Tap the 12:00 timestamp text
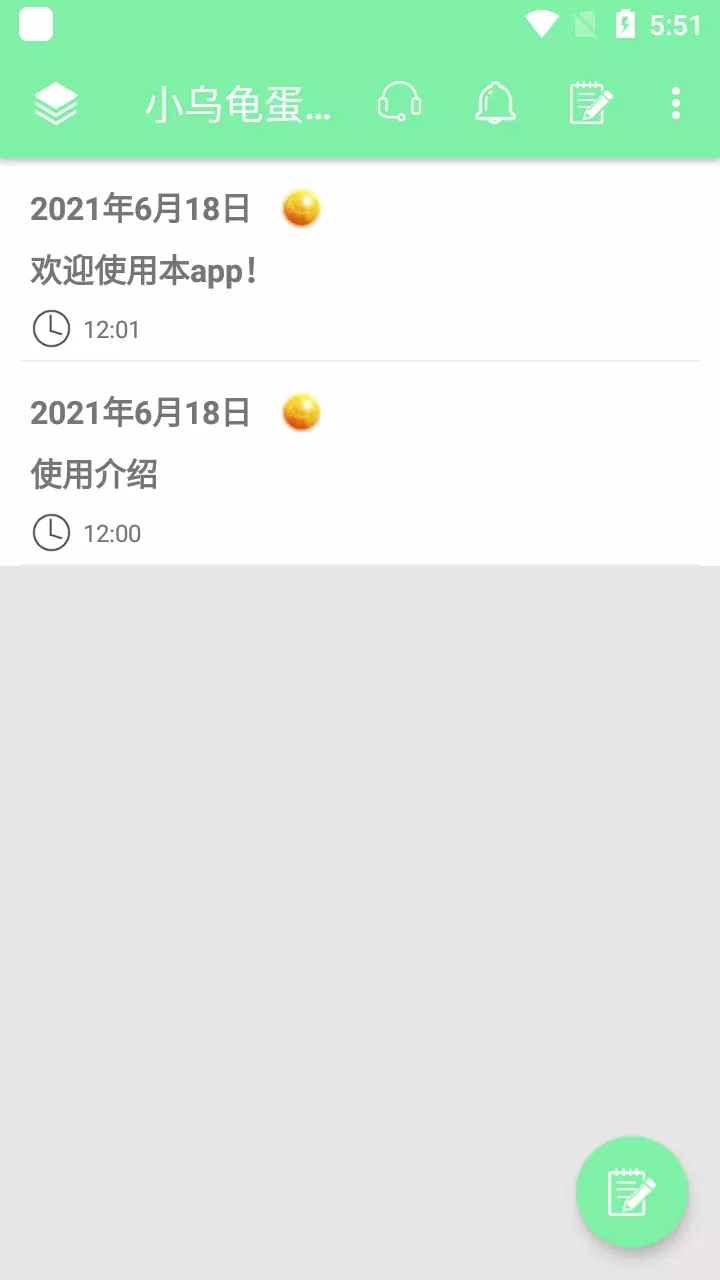Viewport: 720px width, 1280px height. [x=110, y=534]
